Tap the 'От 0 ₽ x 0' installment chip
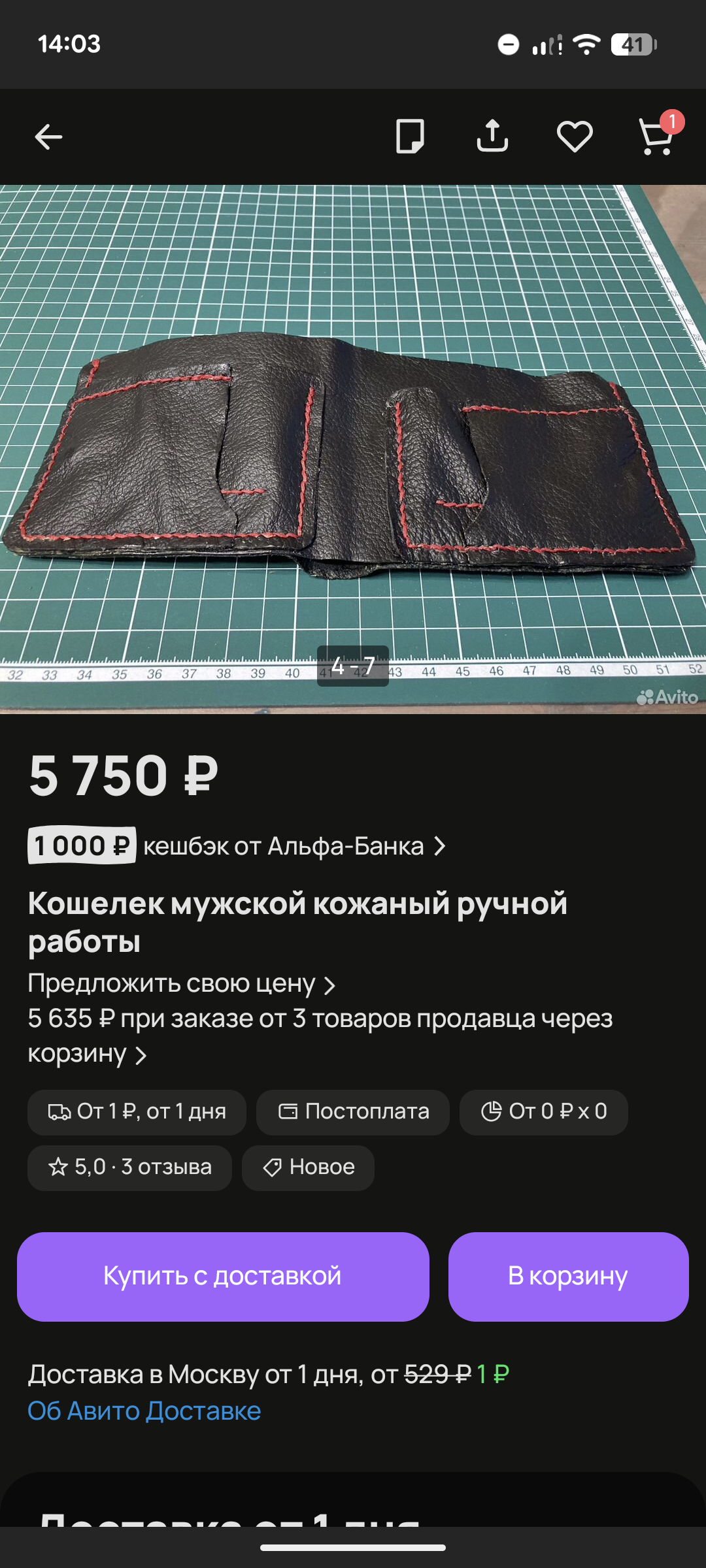 click(x=543, y=1111)
